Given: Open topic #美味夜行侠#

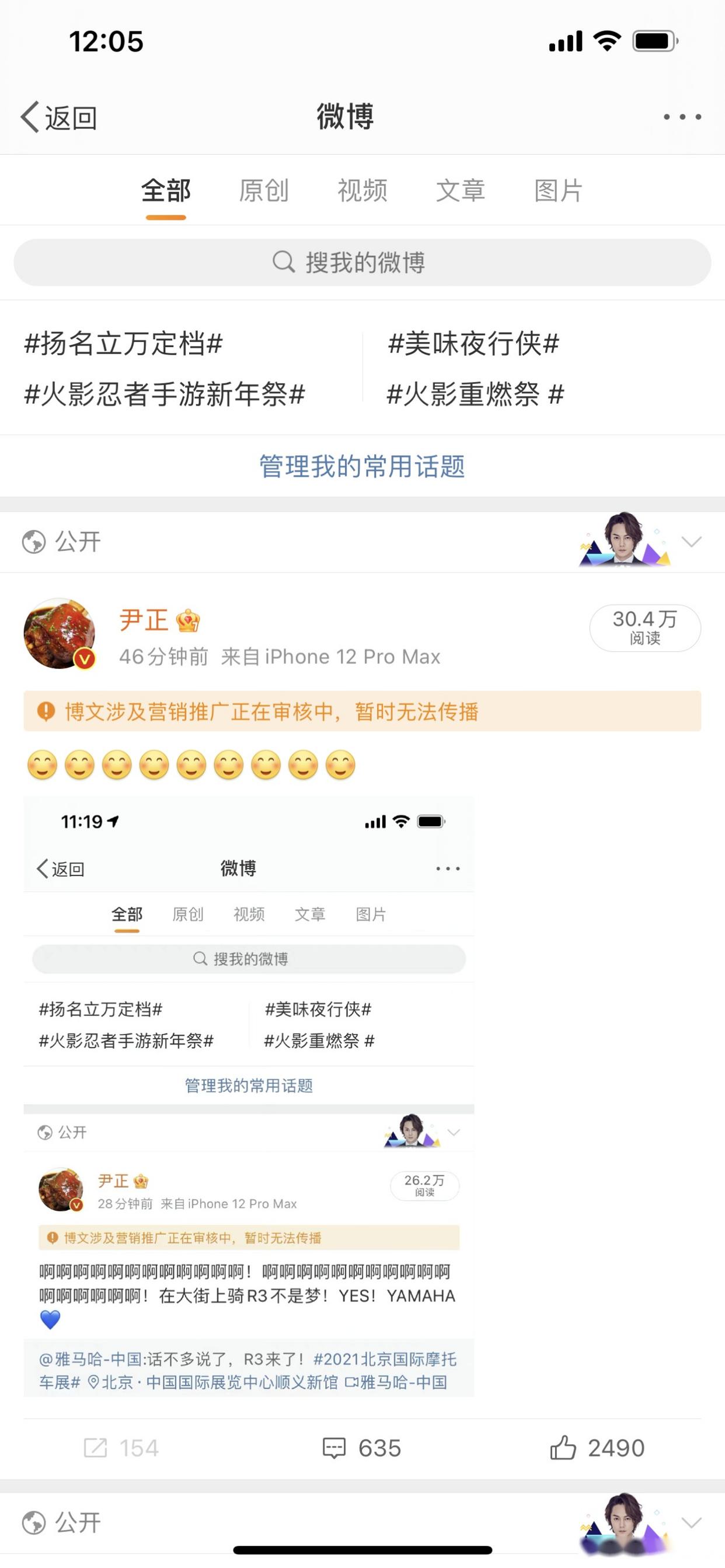Looking at the screenshot, I should (473, 343).
